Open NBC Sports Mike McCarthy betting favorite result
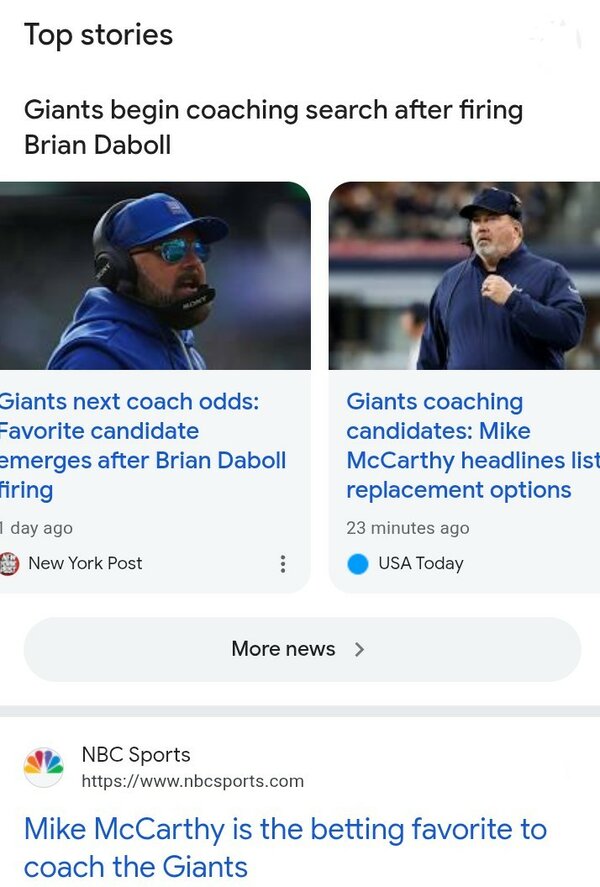 click(x=285, y=846)
